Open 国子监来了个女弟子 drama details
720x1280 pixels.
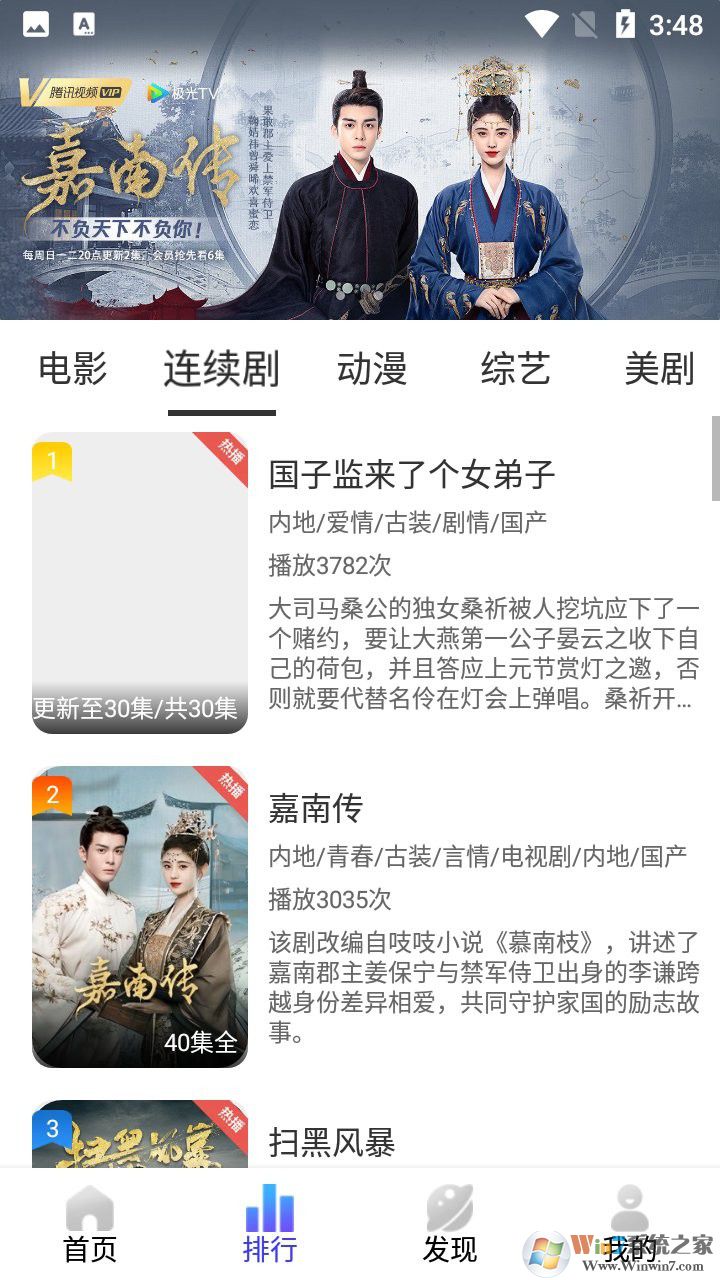[x=411, y=474]
